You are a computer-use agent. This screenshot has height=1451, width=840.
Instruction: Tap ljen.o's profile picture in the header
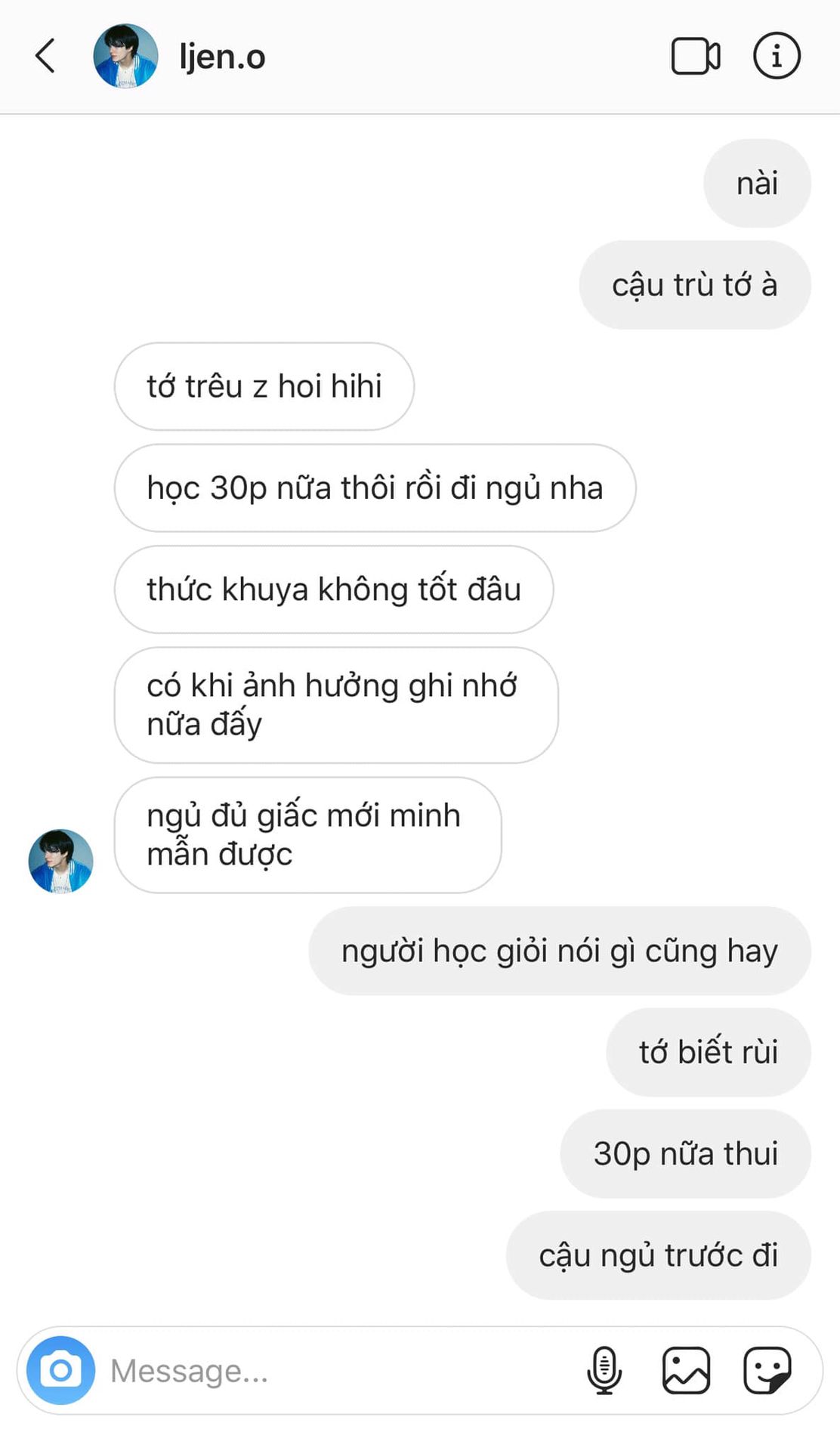(x=125, y=57)
